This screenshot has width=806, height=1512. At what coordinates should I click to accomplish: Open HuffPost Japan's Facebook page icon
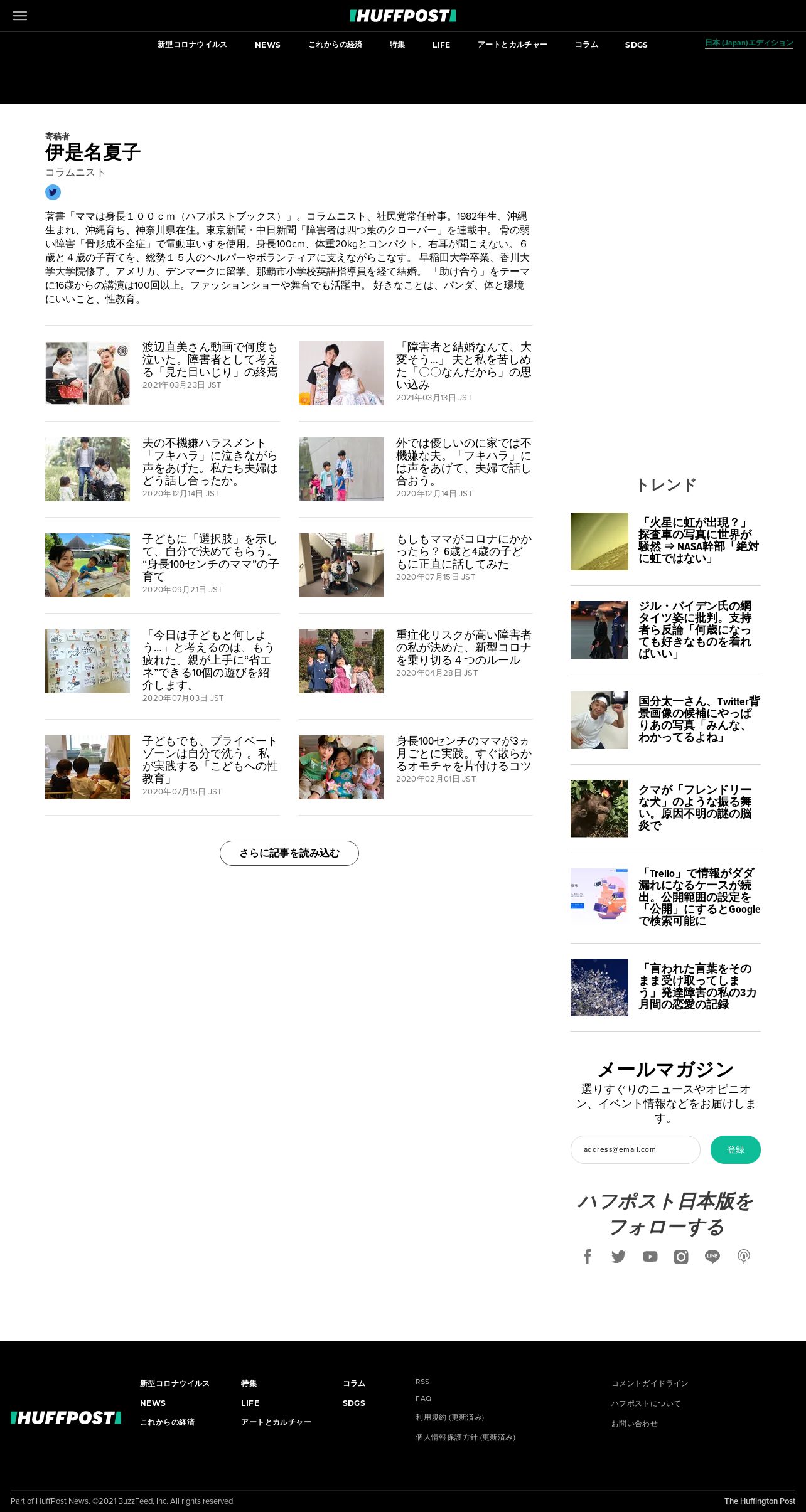588,1256
